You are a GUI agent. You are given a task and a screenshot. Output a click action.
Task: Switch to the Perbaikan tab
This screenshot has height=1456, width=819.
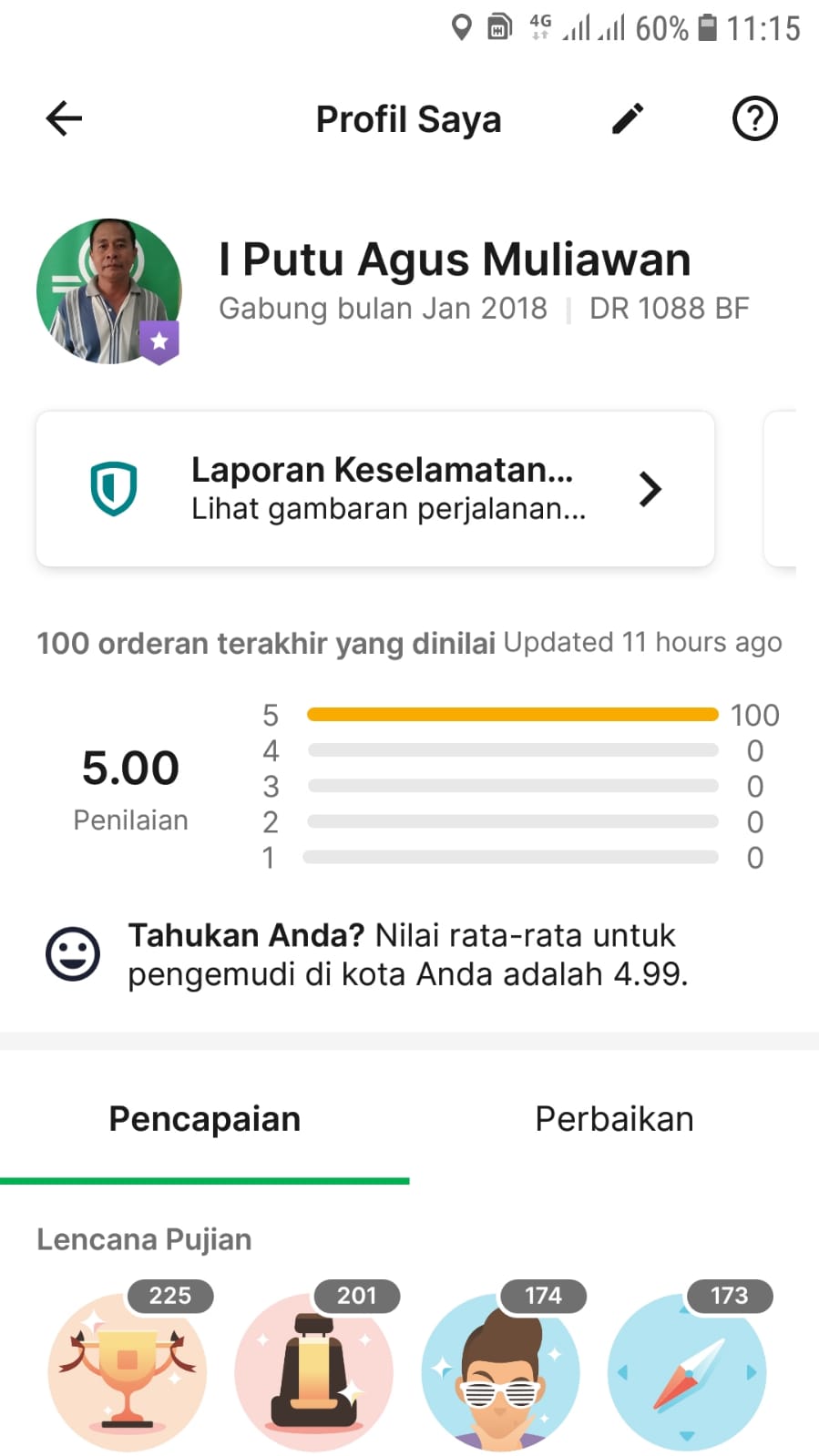coord(614,1119)
